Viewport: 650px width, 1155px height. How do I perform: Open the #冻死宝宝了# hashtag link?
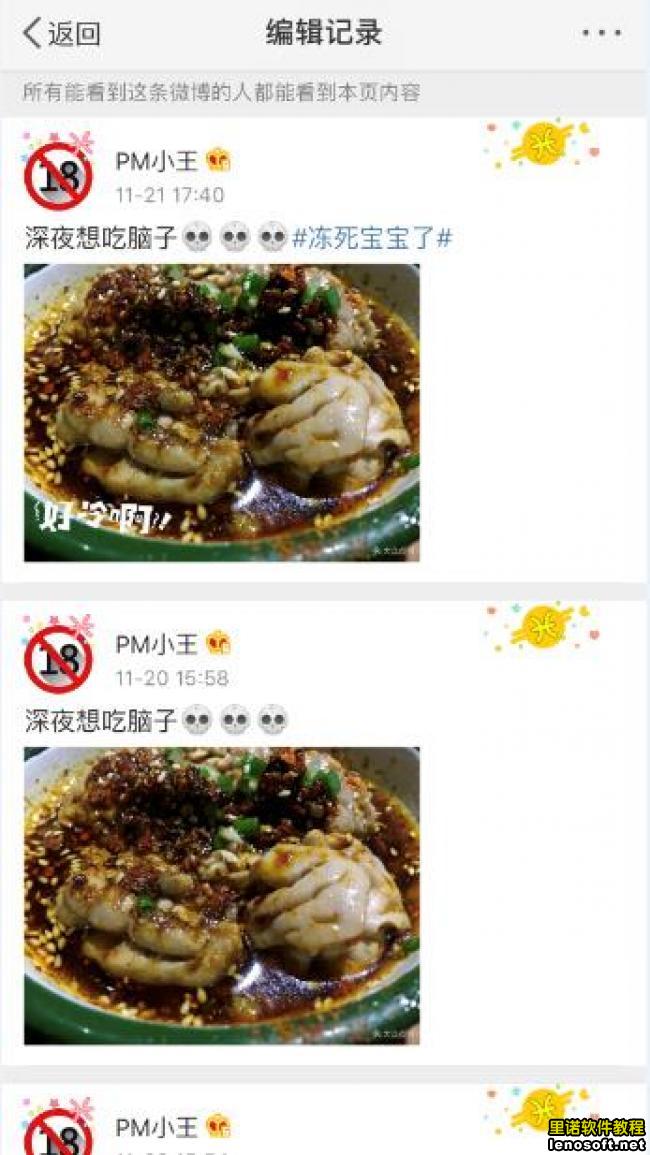point(372,238)
